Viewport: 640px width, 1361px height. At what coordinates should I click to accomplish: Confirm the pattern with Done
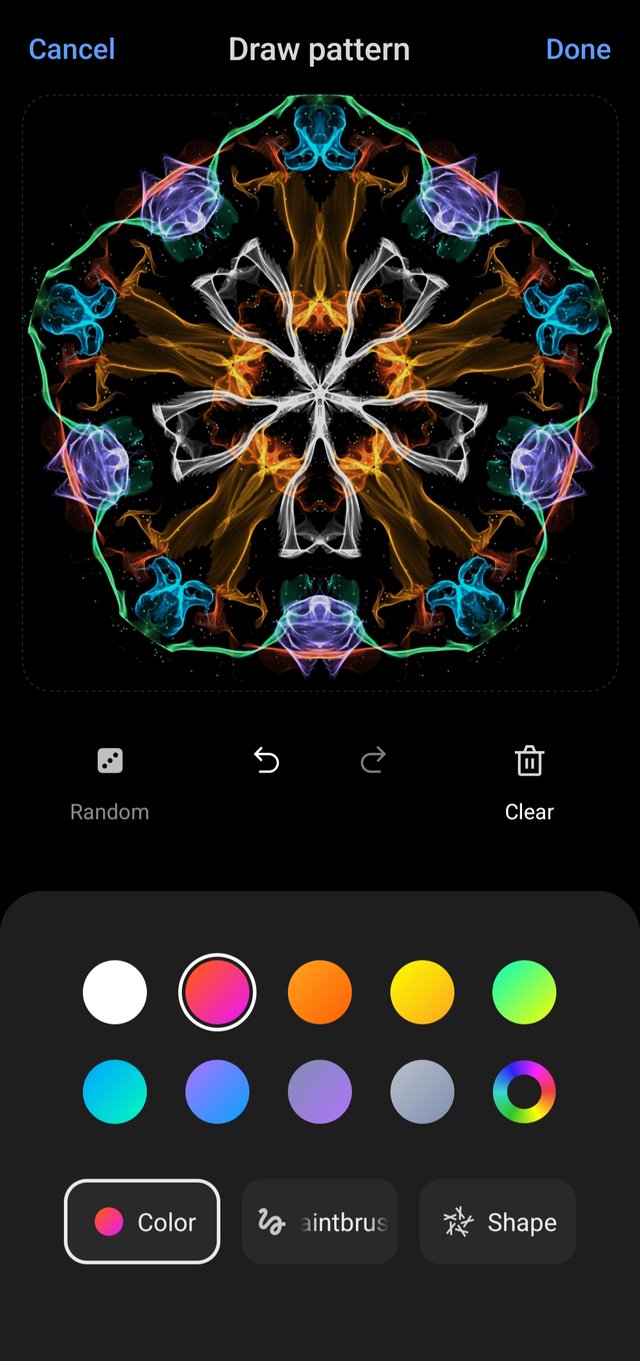pos(578,49)
